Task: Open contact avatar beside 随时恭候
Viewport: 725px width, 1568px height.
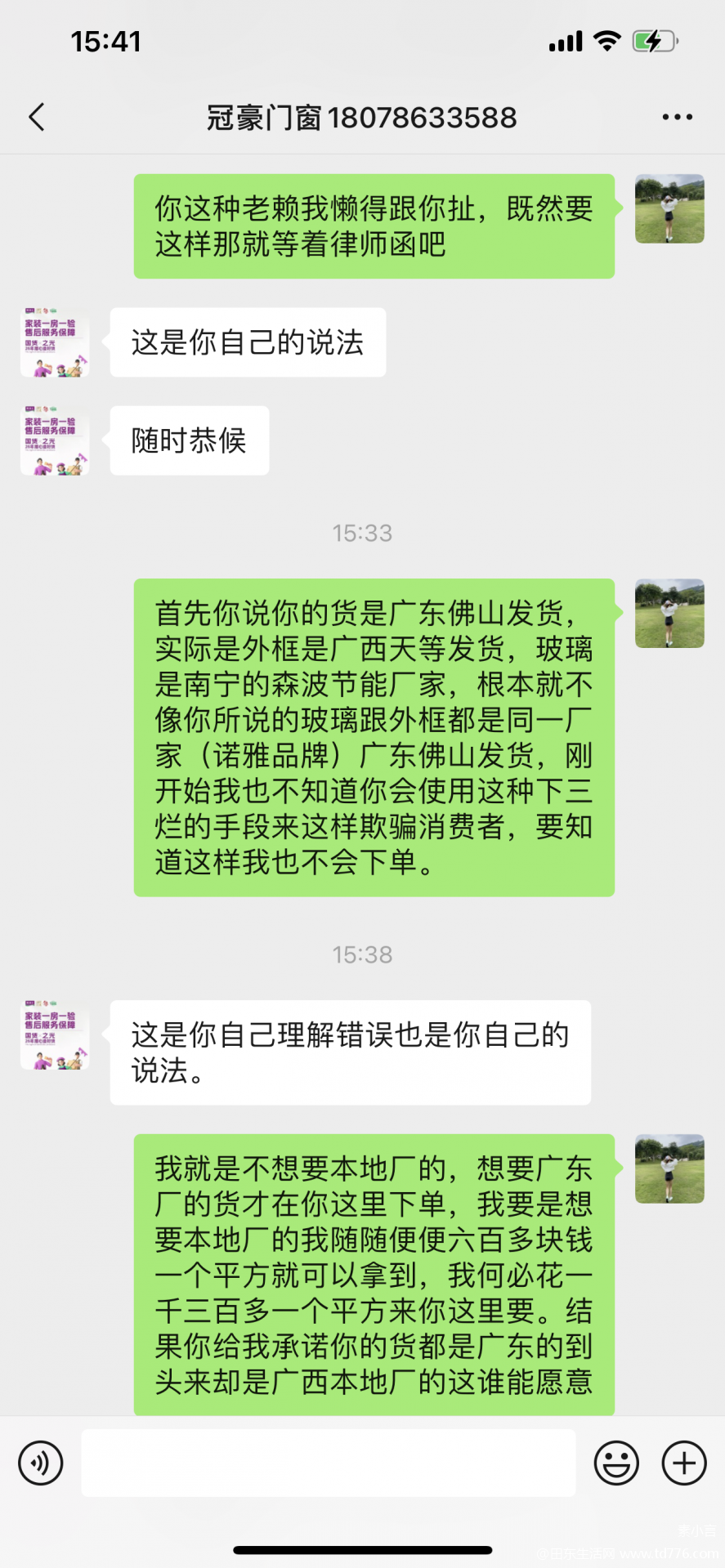Action: [55, 440]
